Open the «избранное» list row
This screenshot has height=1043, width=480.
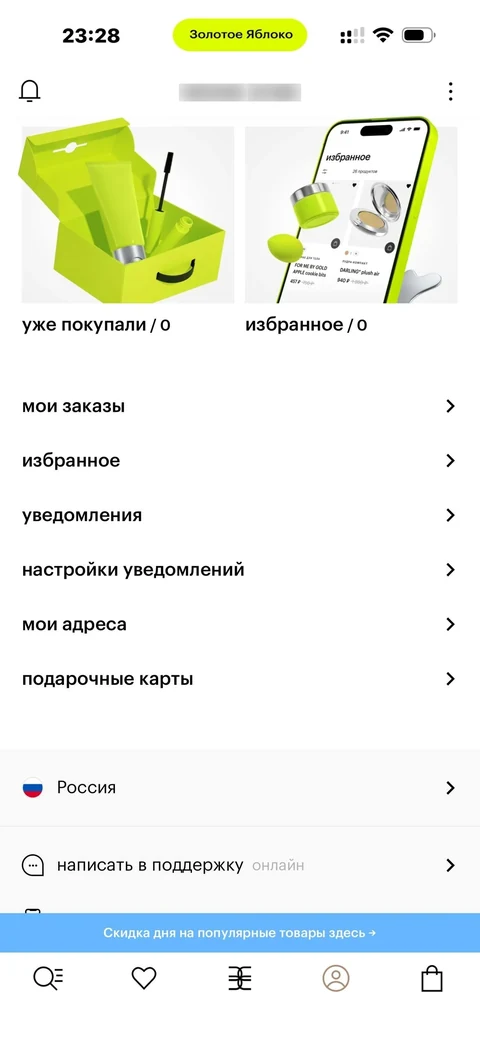240,461
